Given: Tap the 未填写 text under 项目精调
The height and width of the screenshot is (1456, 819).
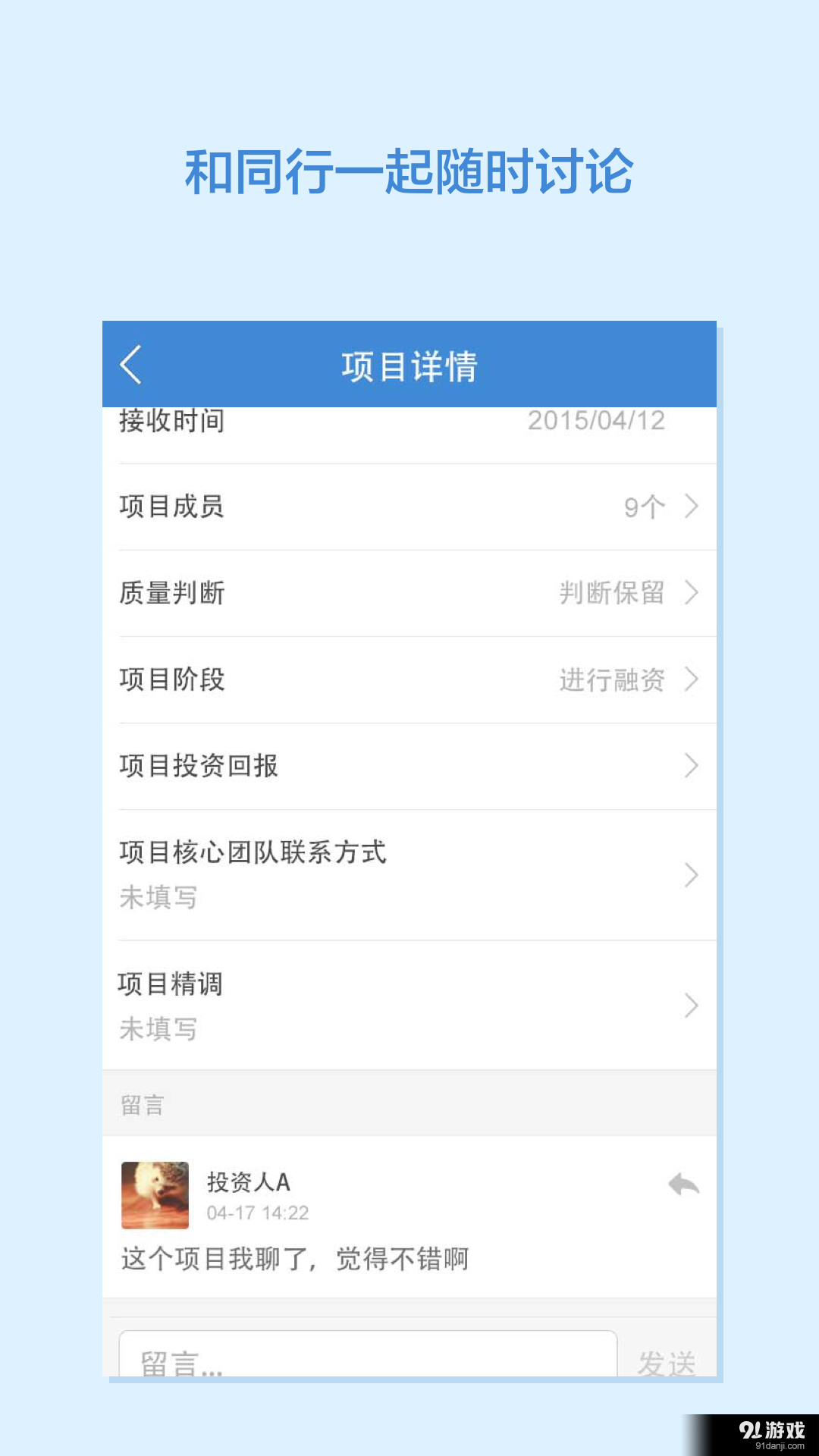Looking at the screenshot, I should (x=158, y=1029).
